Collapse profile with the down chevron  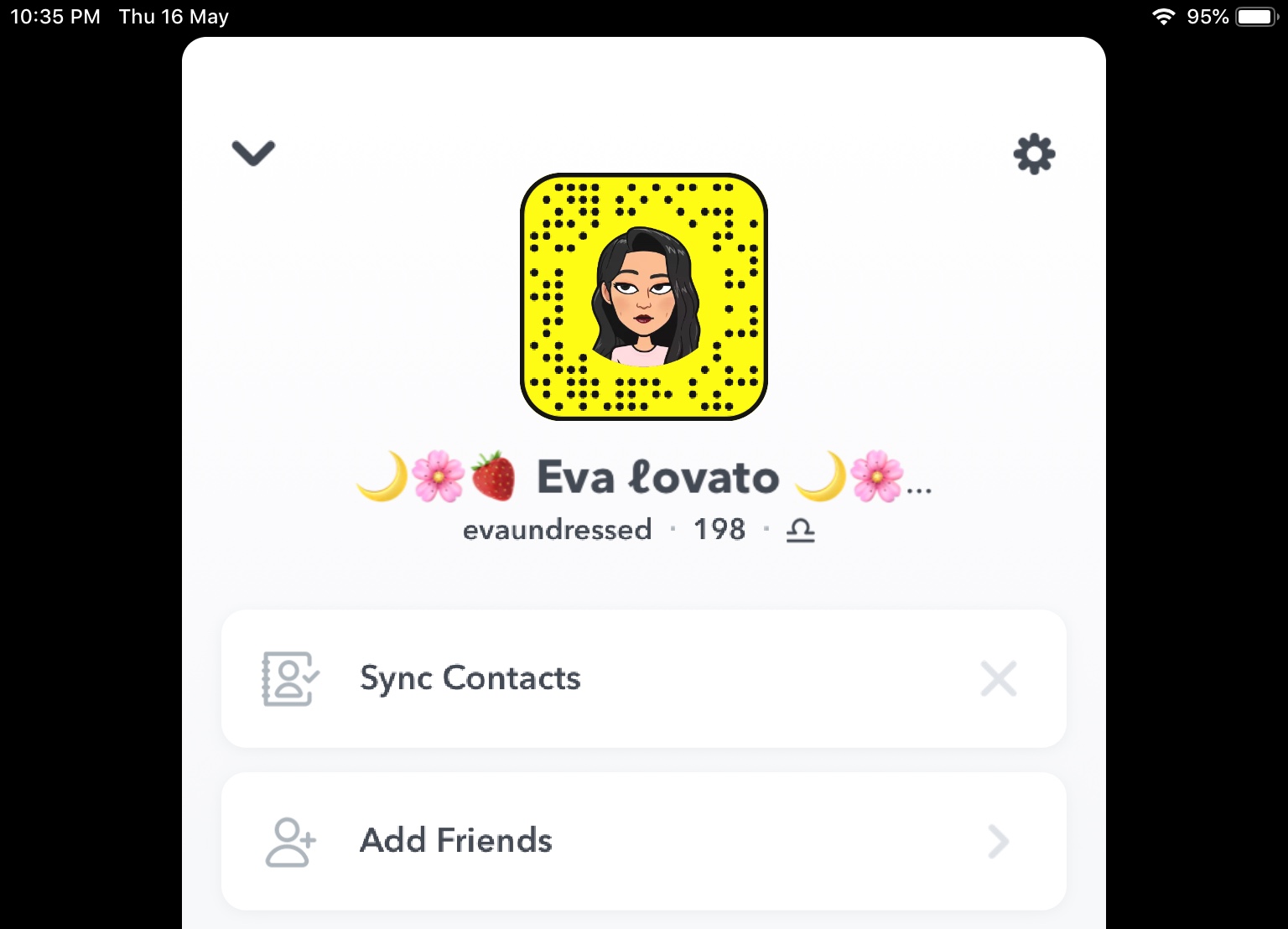click(x=253, y=153)
